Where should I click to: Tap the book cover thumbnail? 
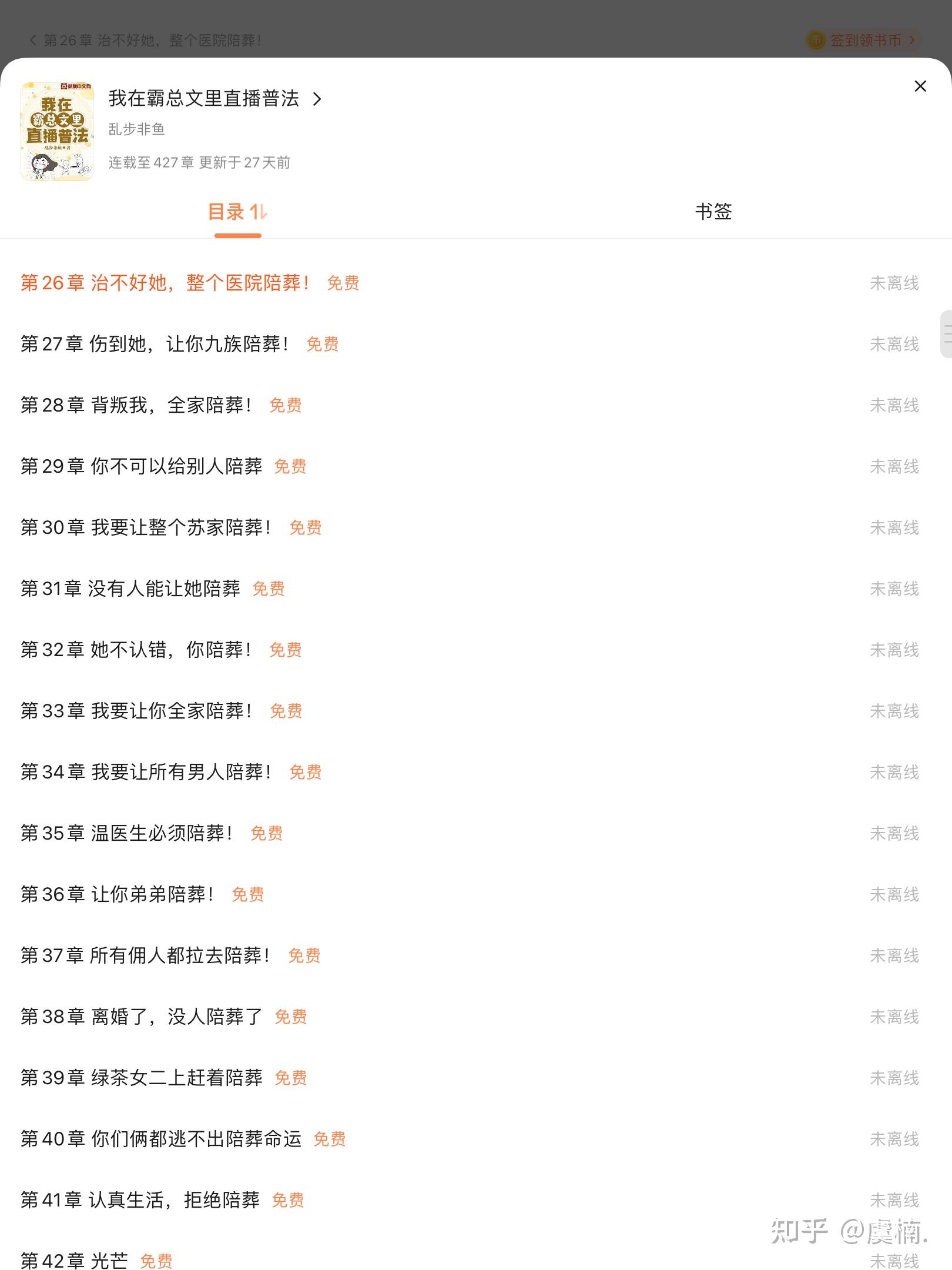pyautogui.click(x=57, y=131)
